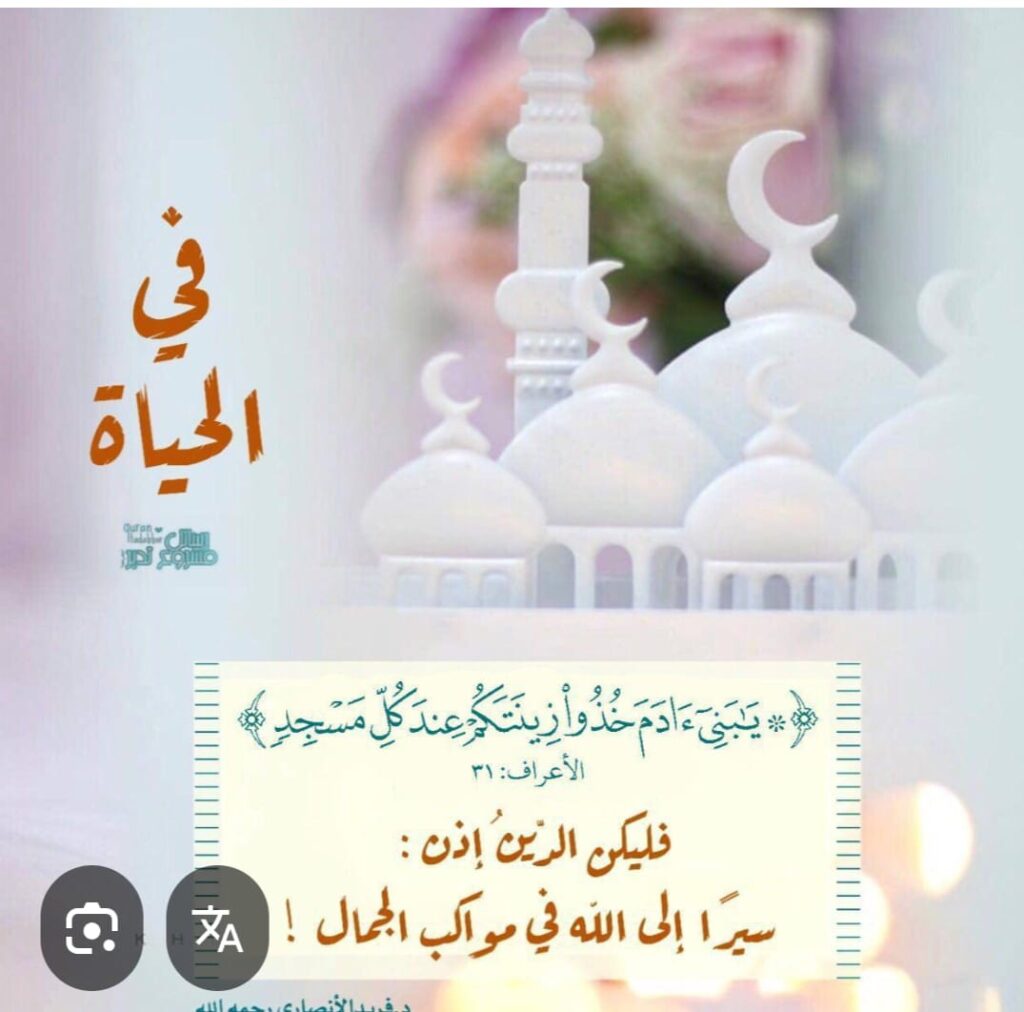Search this image with Google Lens

pos(92,928)
